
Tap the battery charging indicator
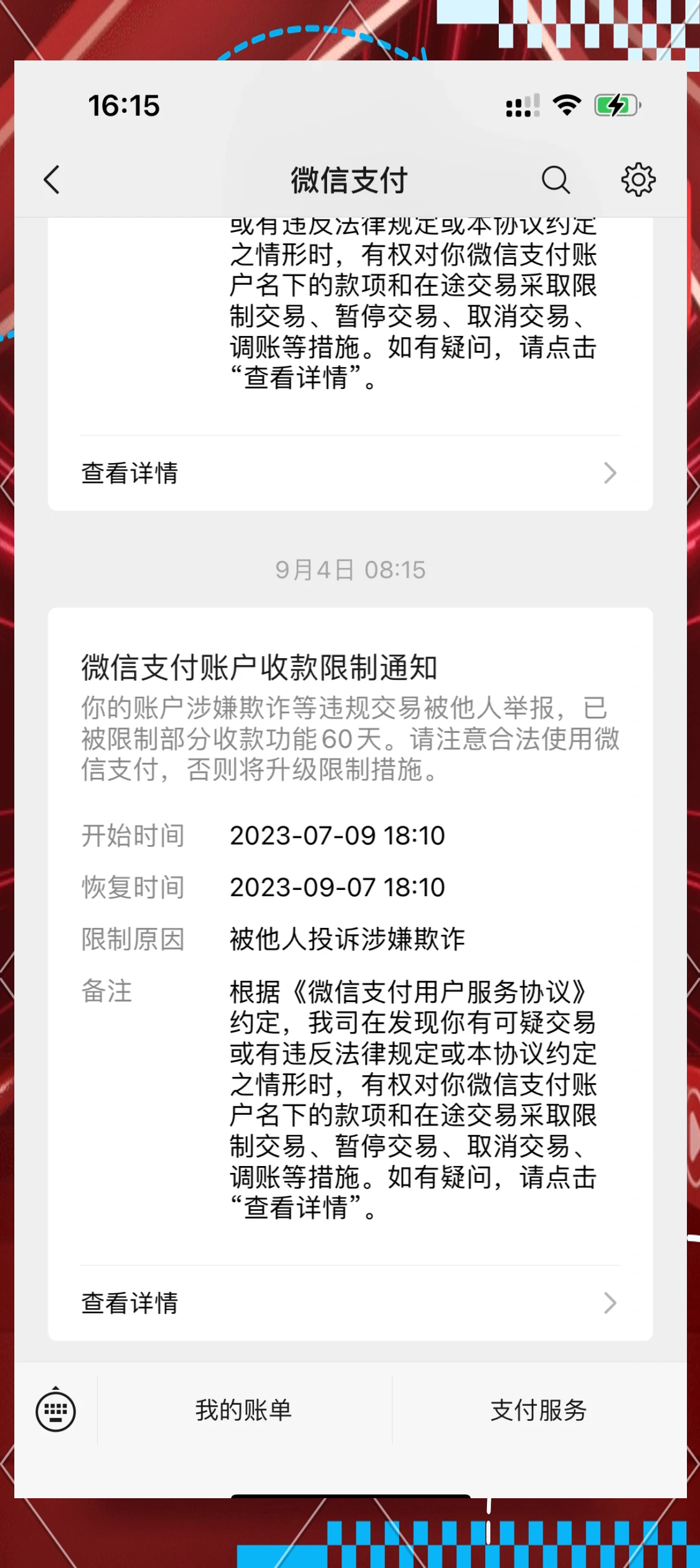(617, 106)
